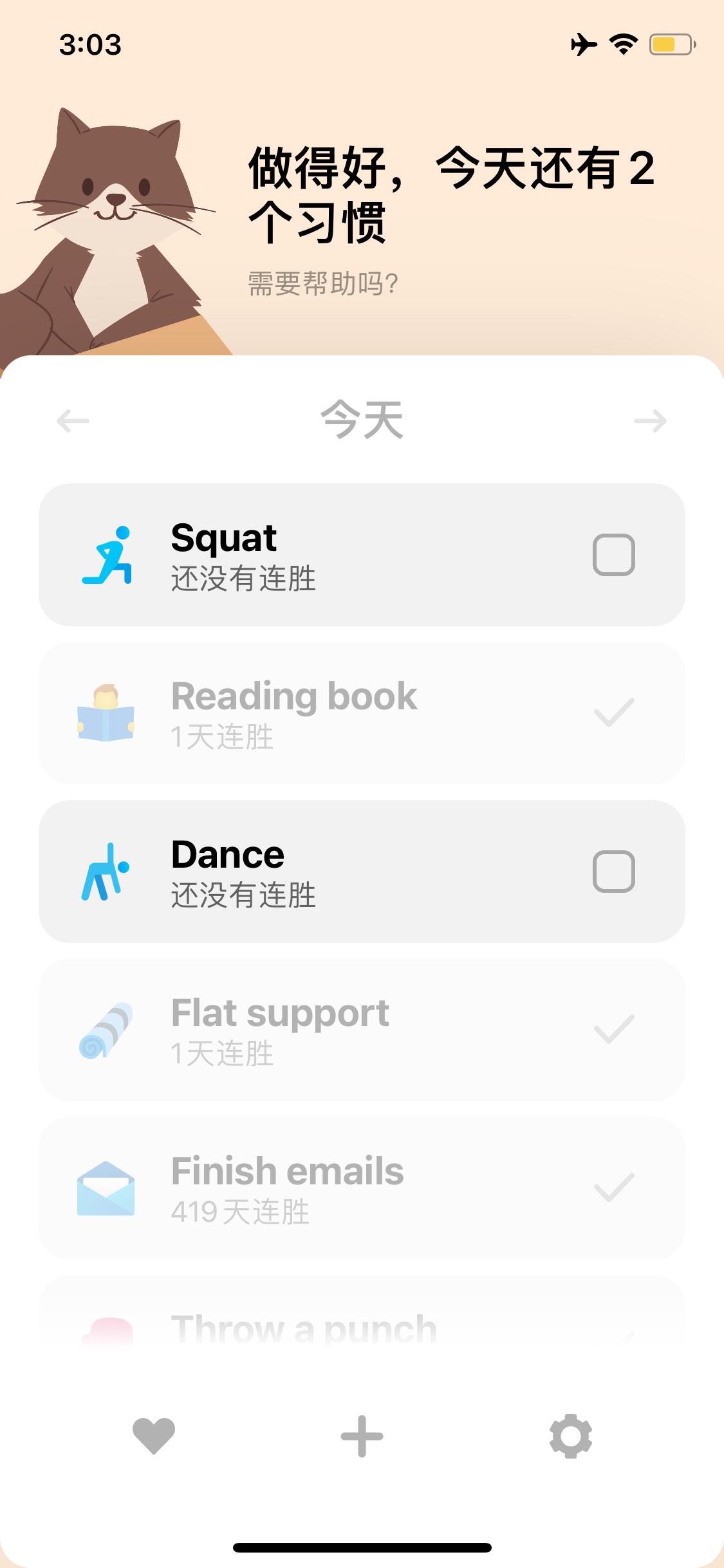Go to the previous day arrow

(73, 421)
